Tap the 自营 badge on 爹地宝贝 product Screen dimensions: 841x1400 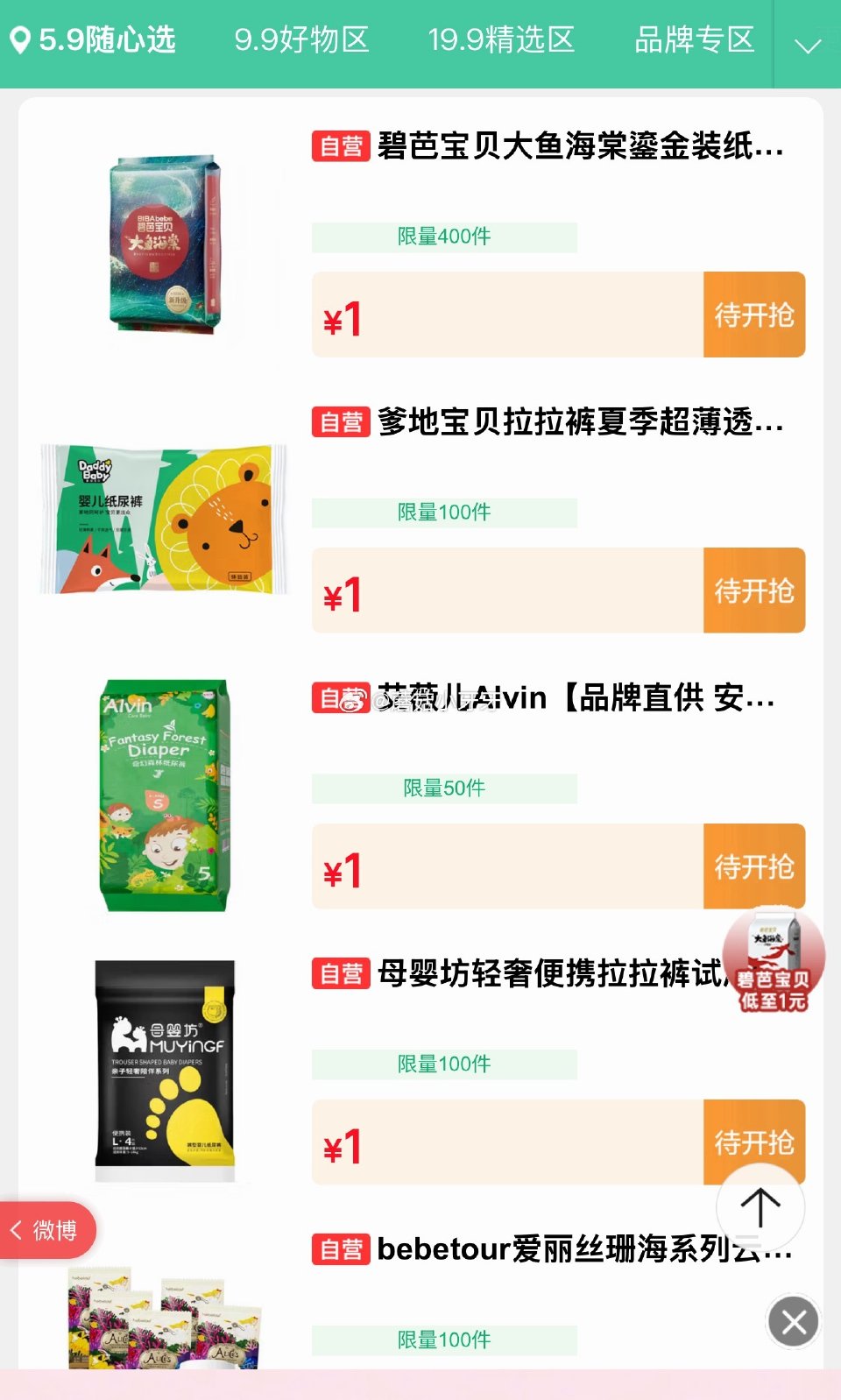(x=341, y=422)
